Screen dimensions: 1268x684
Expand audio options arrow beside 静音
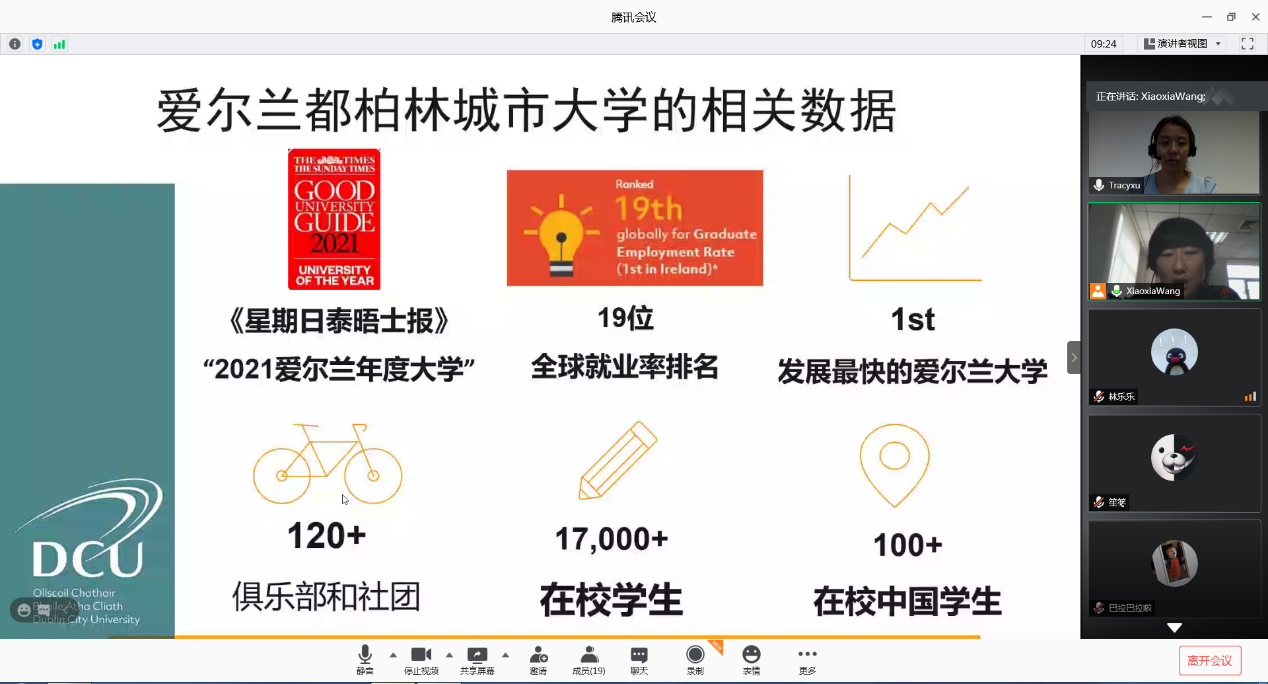coord(393,656)
